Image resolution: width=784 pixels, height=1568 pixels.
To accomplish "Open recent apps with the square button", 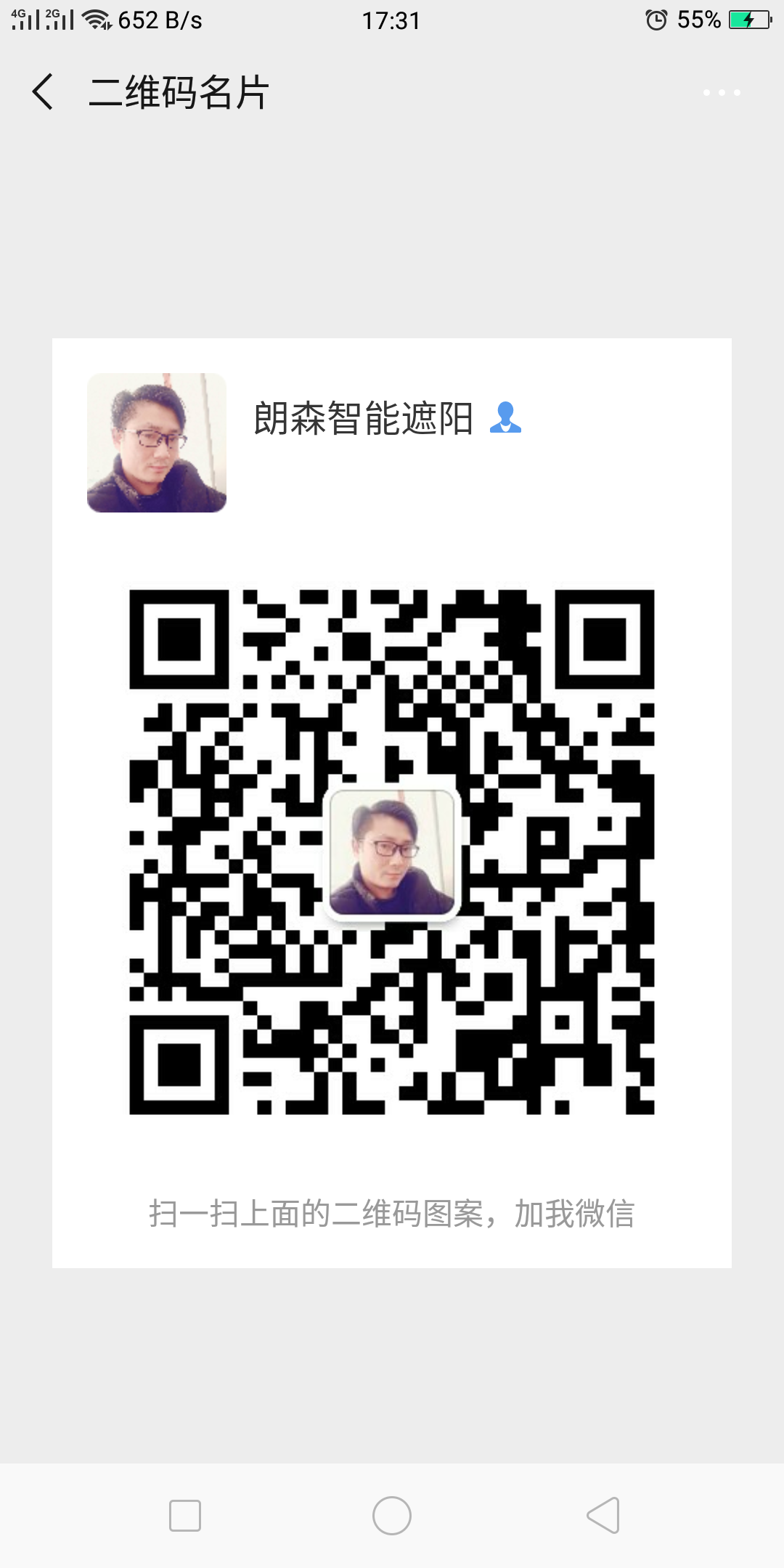I will pos(185,1516).
